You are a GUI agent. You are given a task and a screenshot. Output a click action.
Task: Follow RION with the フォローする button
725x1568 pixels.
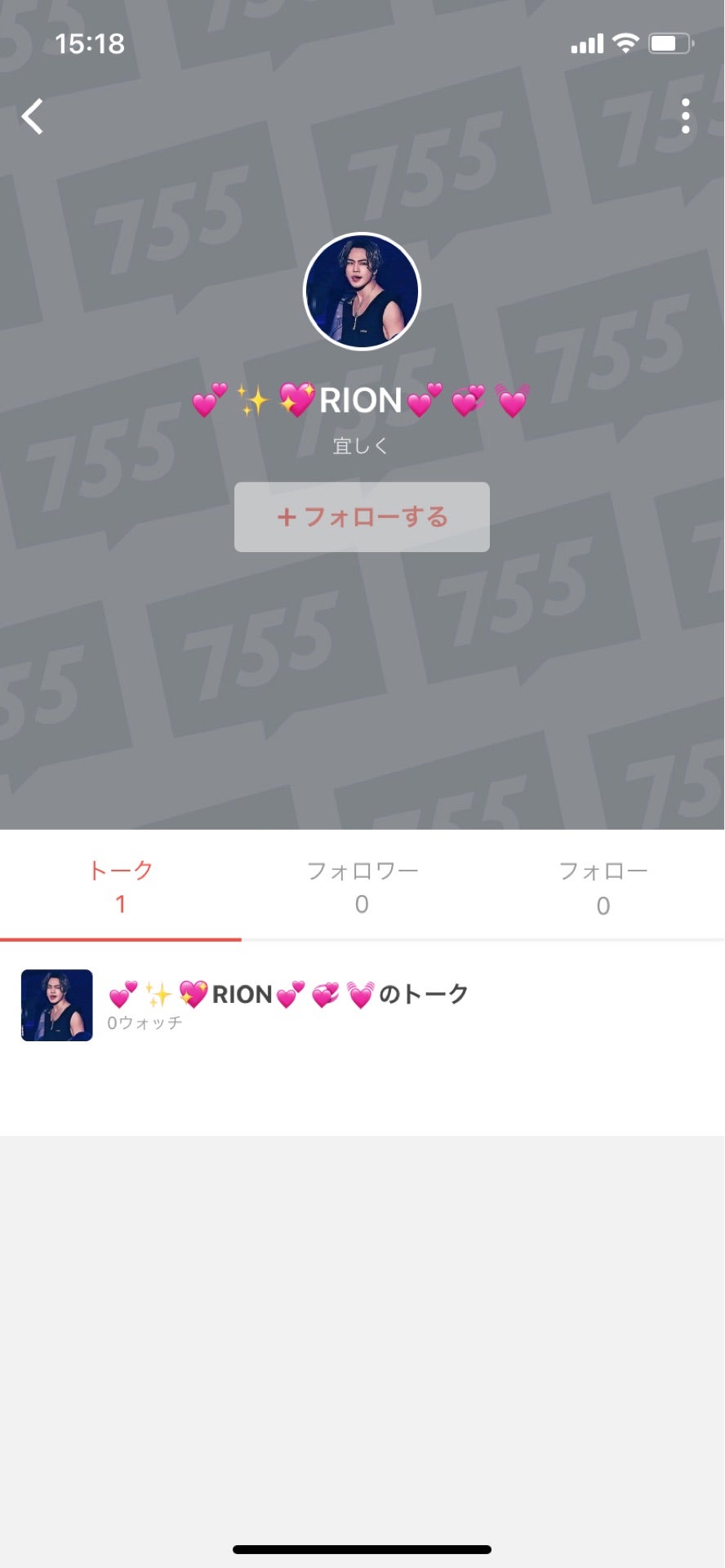point(362,517)
